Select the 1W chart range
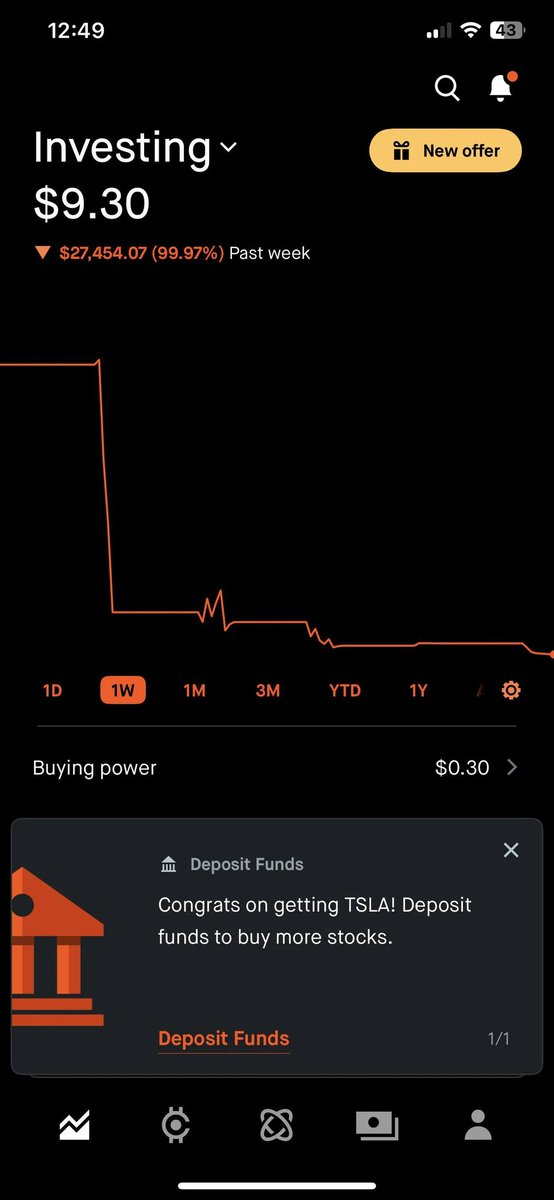 coord(123,690)
